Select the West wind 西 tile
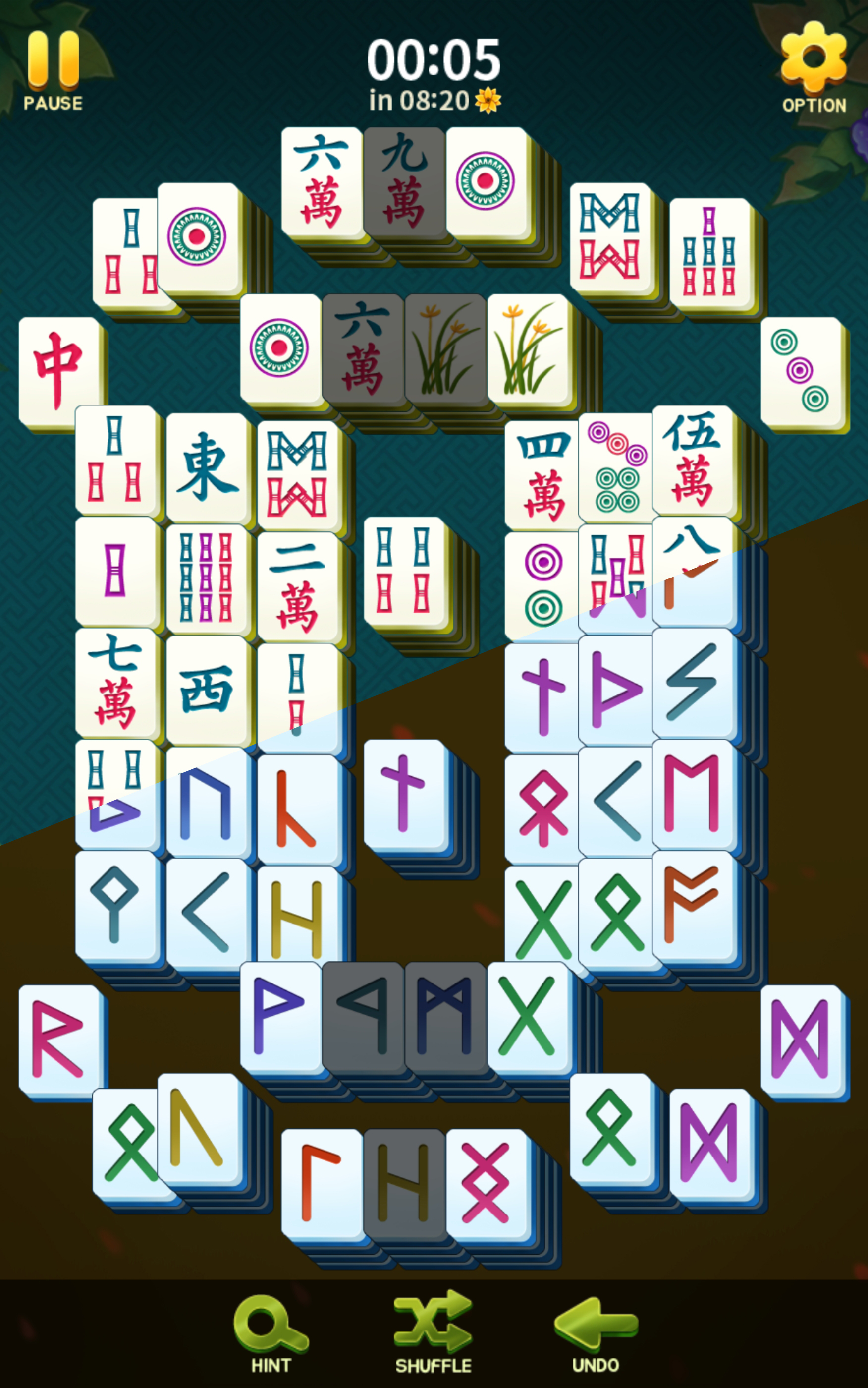This screenshot has width=868, height=1388. pyautogui.click(x=207, y=688)
